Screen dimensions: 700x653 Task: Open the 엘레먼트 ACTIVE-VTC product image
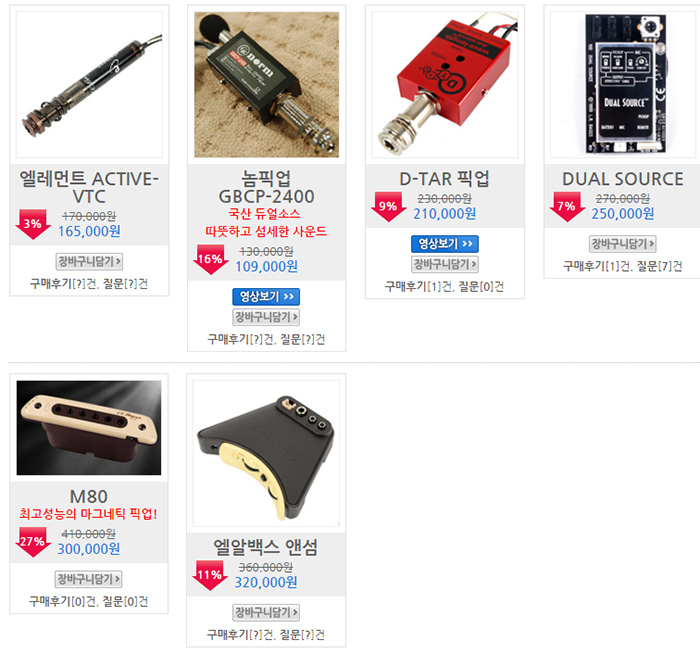pos(89,84)
